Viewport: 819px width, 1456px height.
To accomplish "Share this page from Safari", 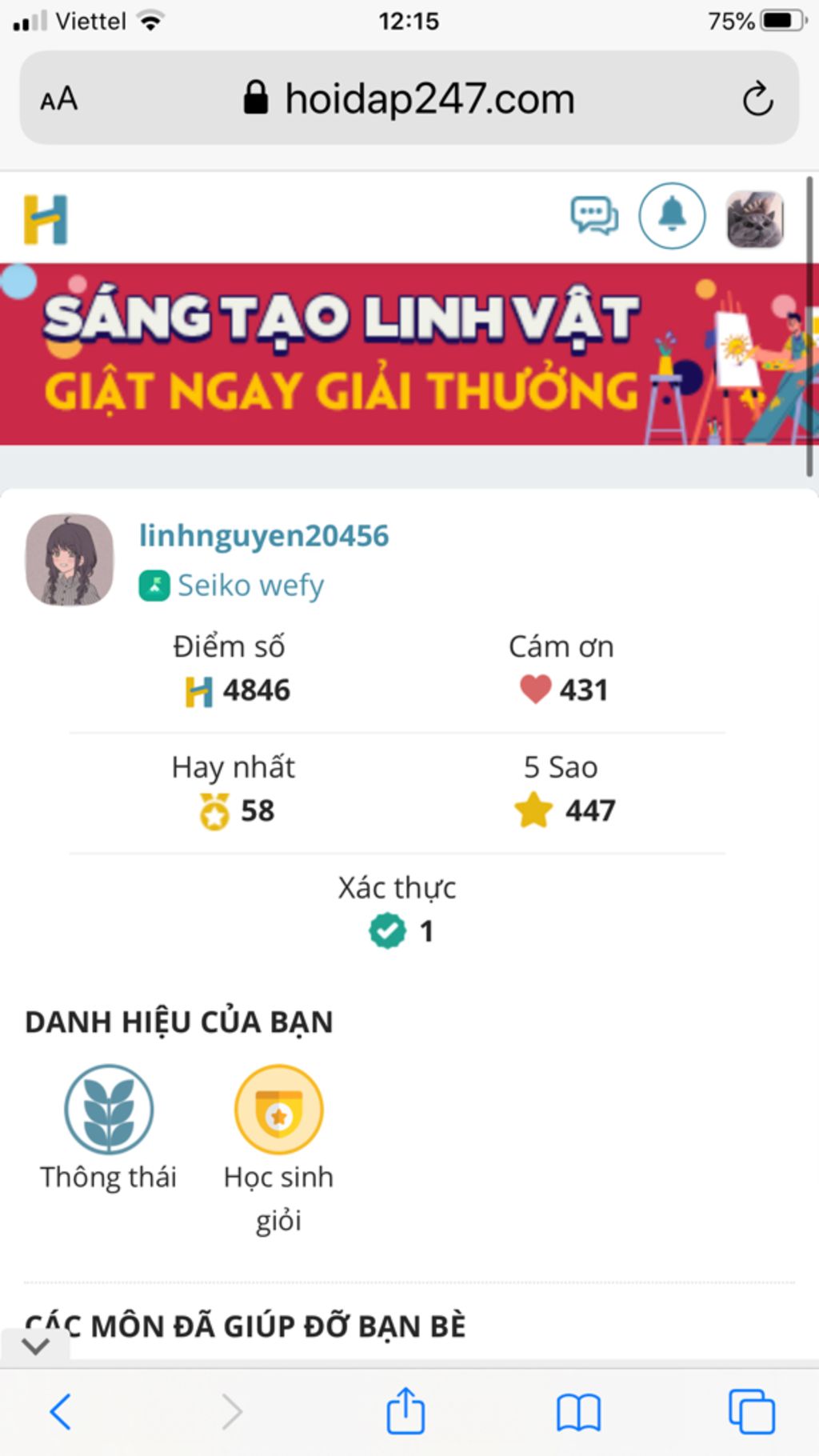I will coord(406,1410).
